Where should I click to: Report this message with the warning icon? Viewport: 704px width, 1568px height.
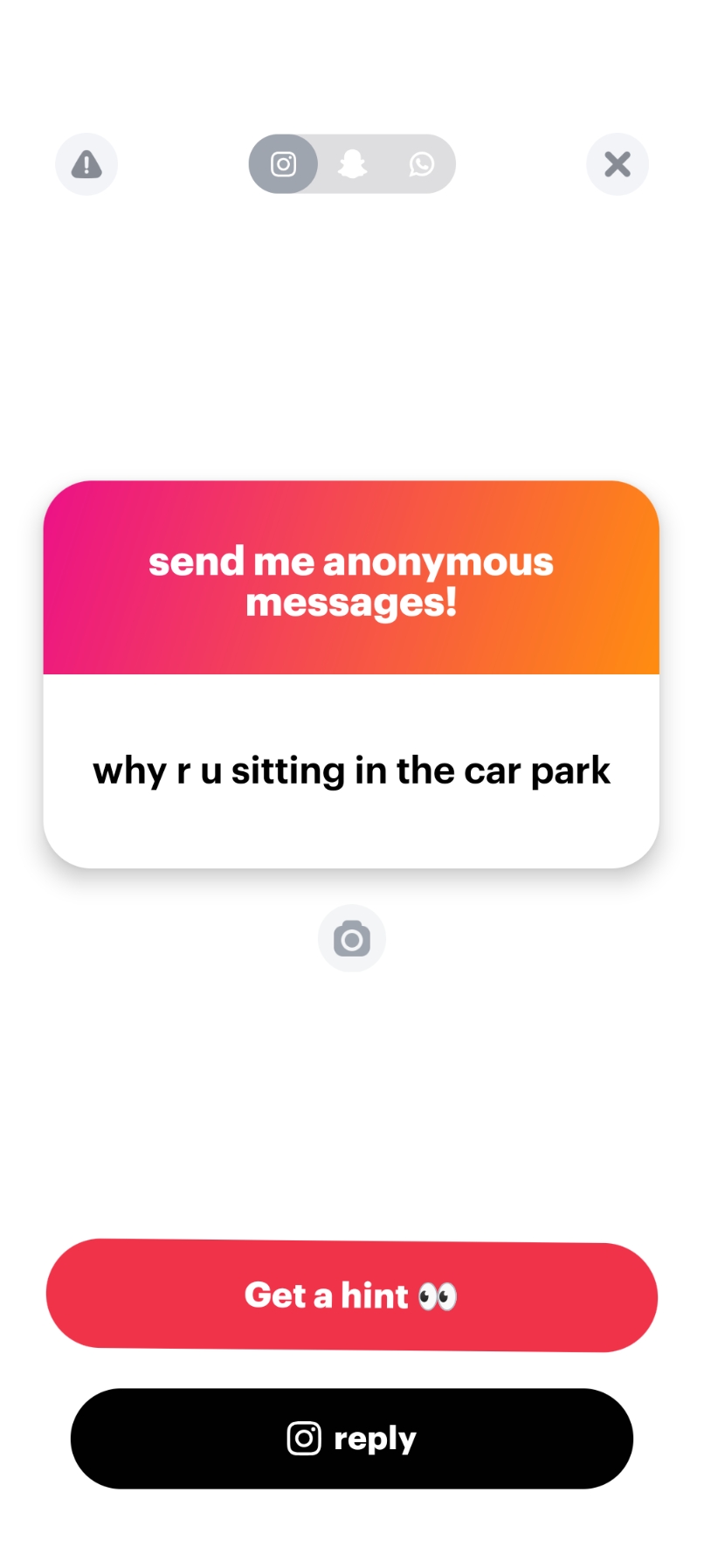(86, 164)
